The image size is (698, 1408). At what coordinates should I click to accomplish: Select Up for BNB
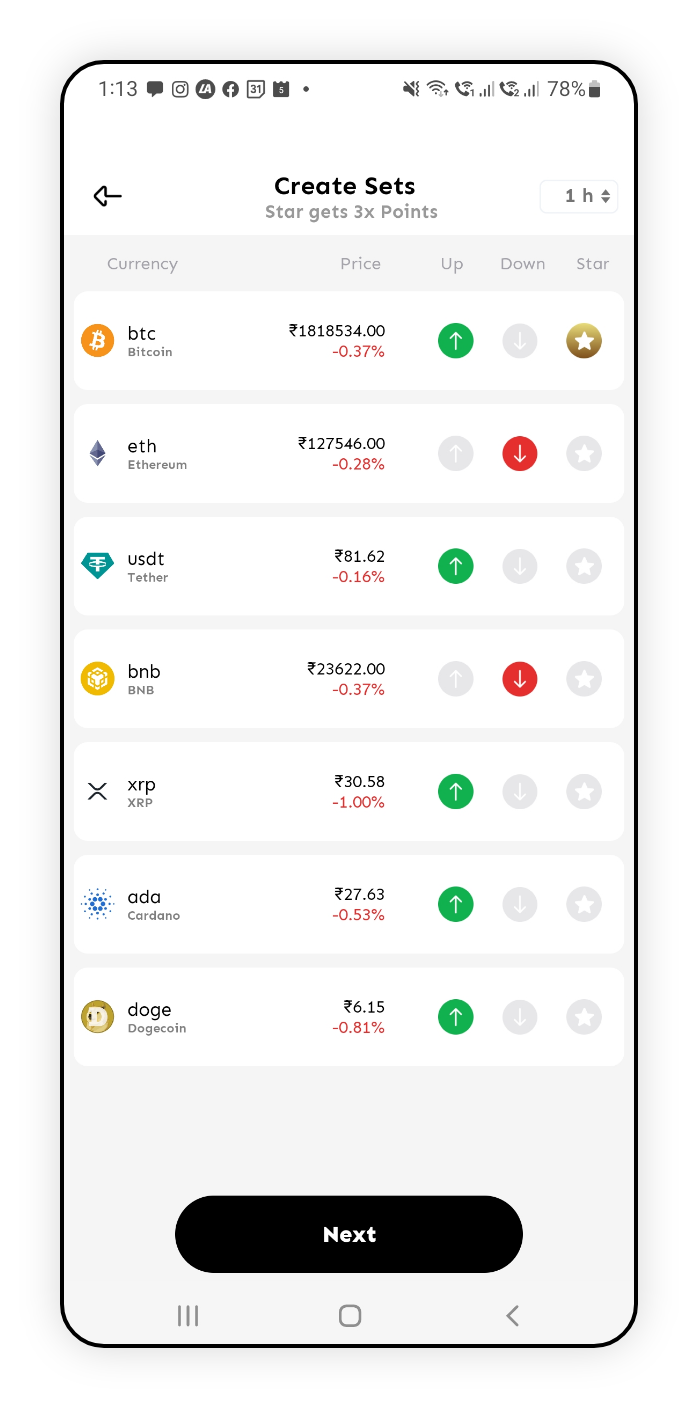click(455, 680)
